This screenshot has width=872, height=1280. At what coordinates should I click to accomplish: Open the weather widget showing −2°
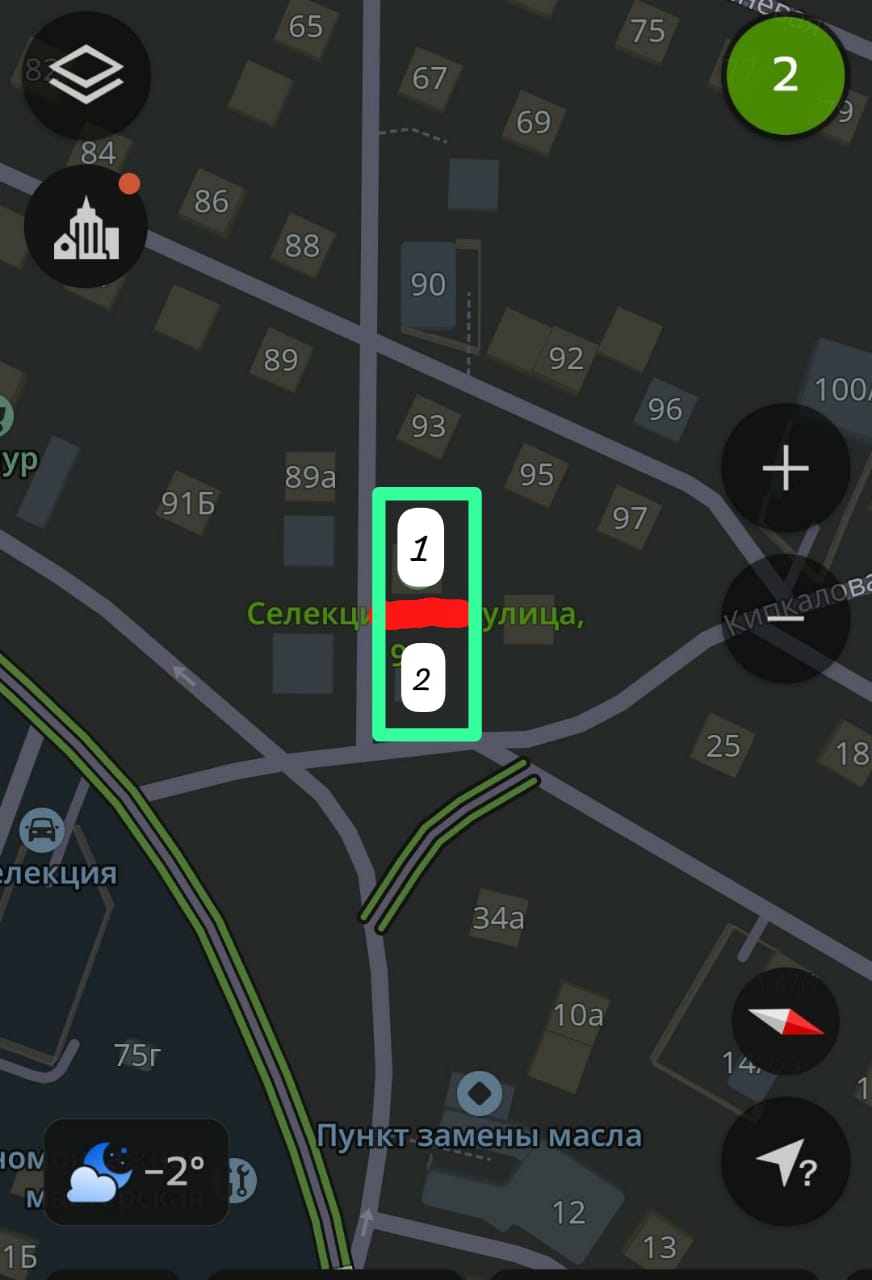click(137, 1171)
